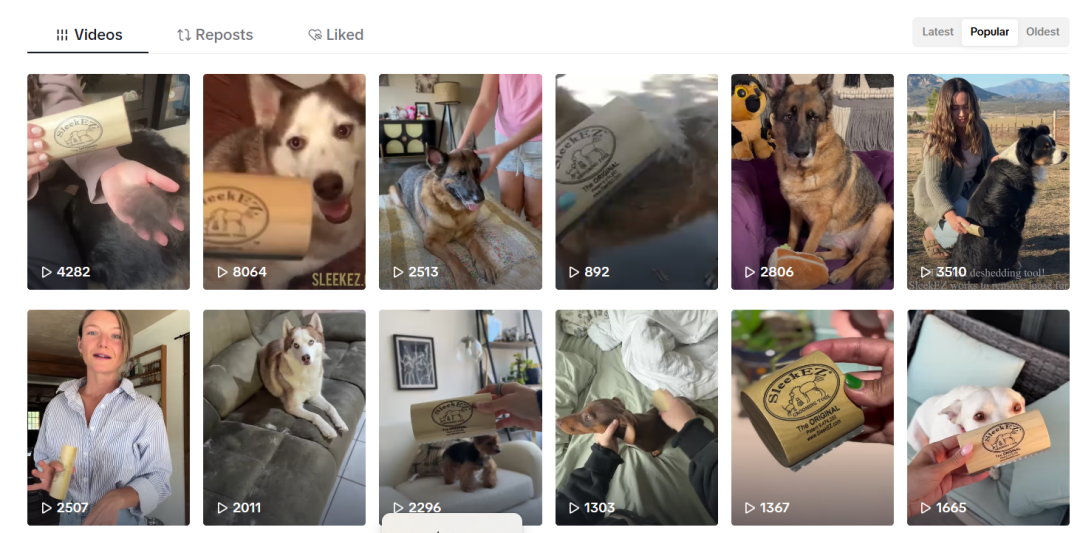Image resolution: width=1080 pixels, height=533 pixels.
Task: Open the white dog video with 1665 plays
Action: click(988, 417)
